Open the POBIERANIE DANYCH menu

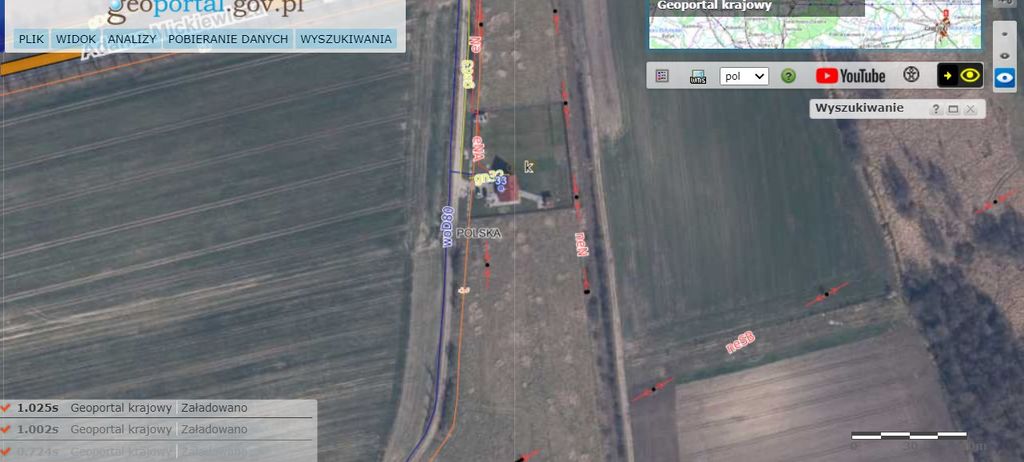228,39
